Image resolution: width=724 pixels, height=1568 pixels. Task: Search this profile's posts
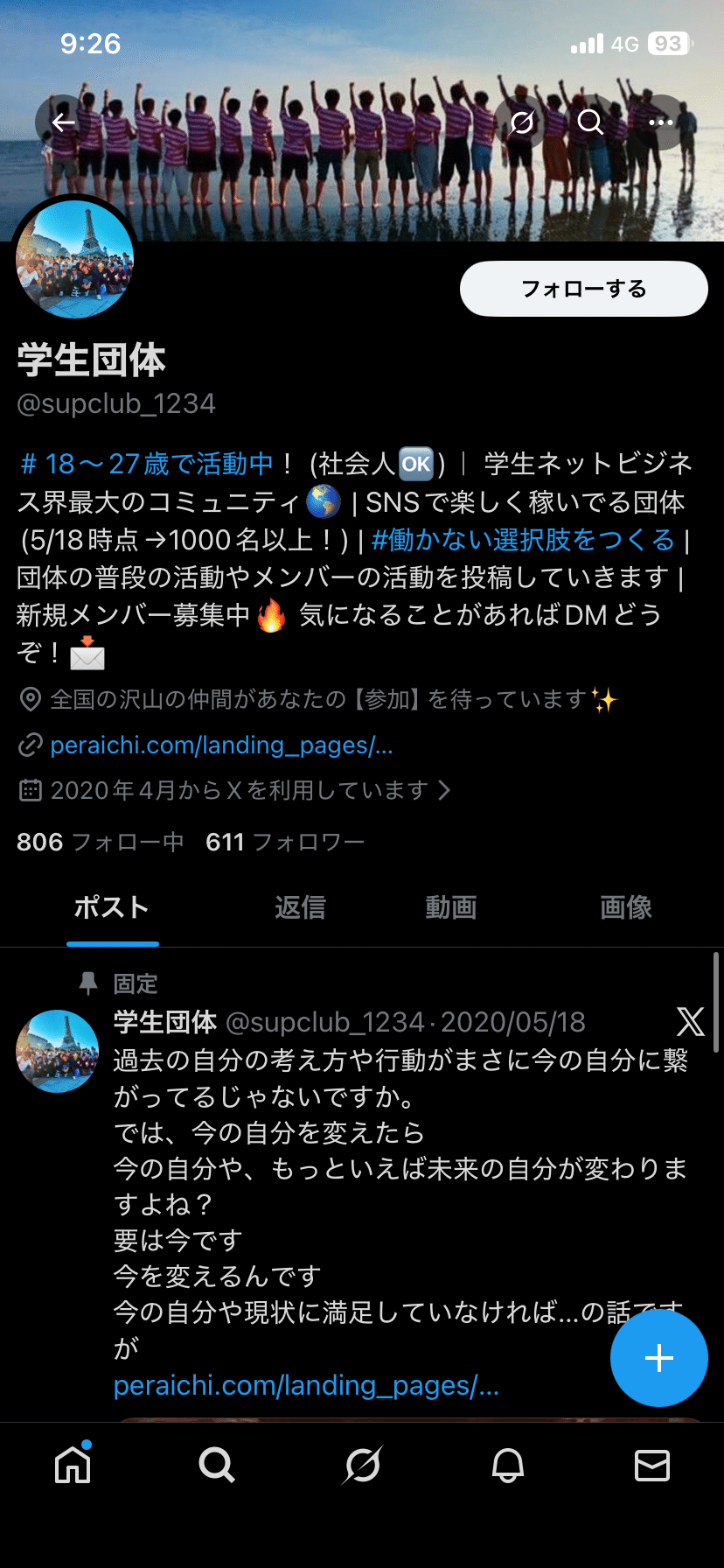click(591, 122)
